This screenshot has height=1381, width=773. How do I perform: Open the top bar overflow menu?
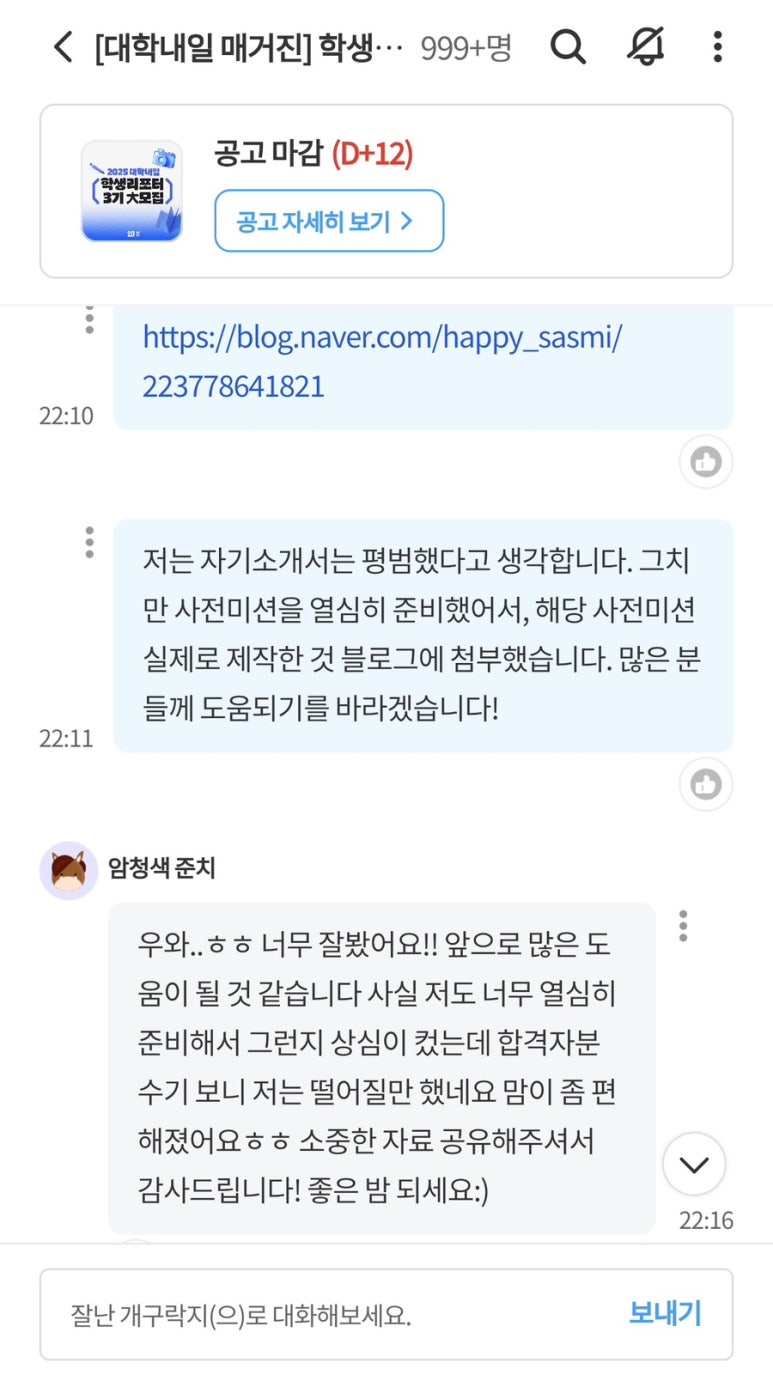[x=717, y=47]
